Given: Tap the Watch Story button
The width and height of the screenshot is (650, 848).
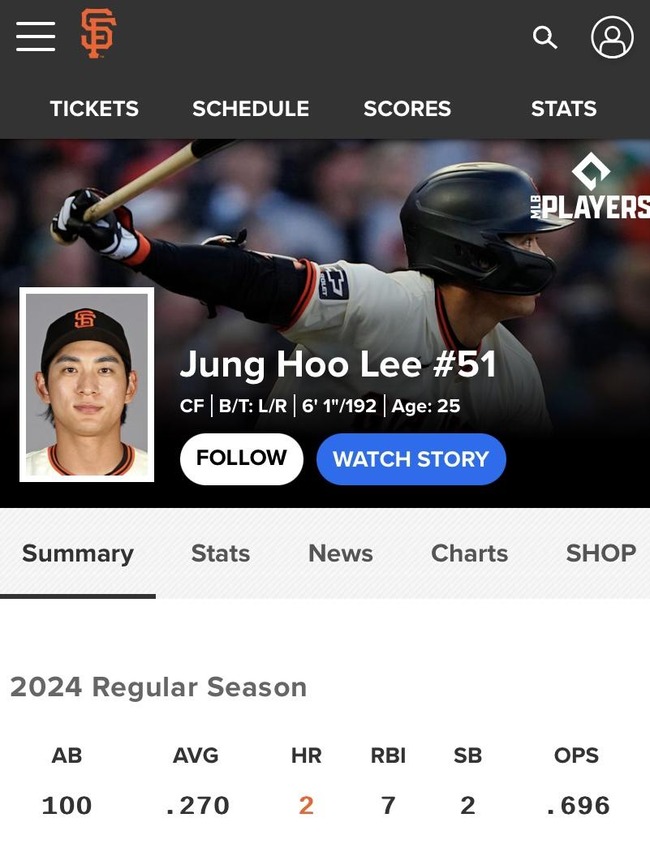Looking at the screenshot, I should (x=411, y=459).
